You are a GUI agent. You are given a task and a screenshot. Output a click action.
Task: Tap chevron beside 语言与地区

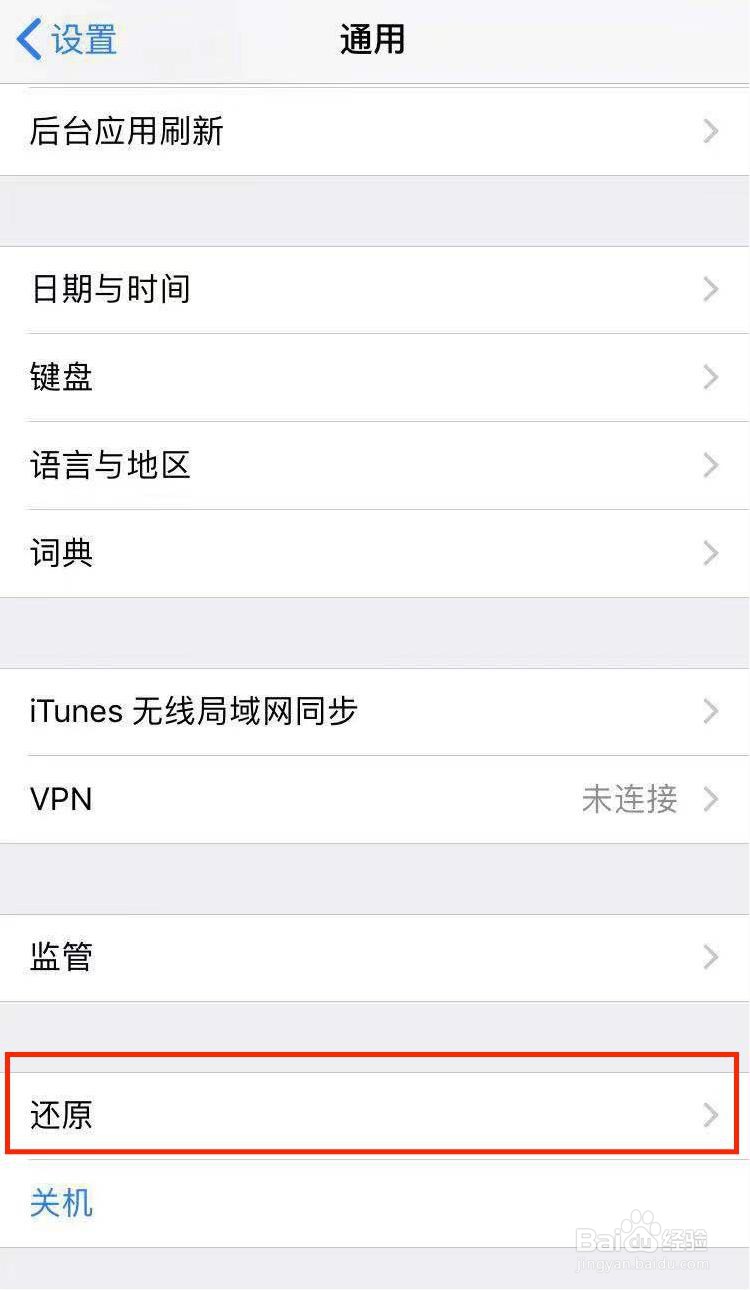click(x=710, y=465)
